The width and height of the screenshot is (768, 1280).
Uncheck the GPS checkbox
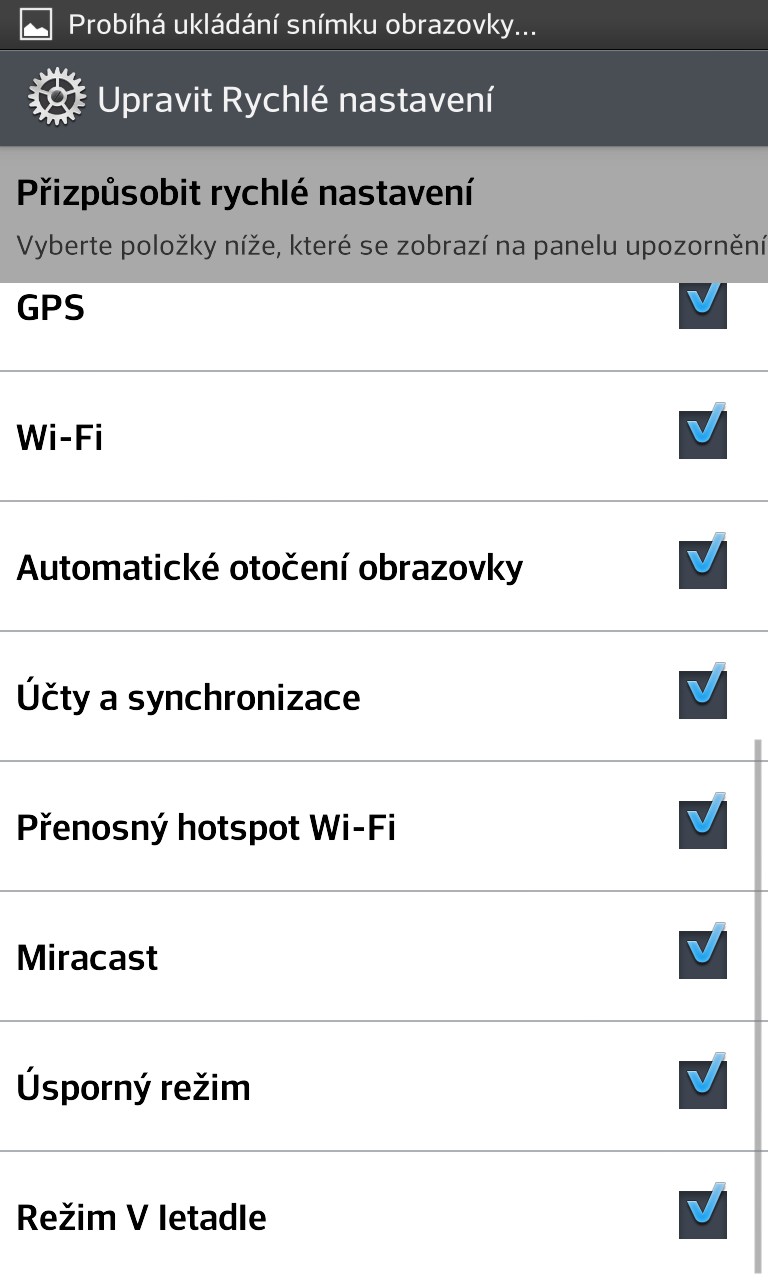tap(703, 306)
